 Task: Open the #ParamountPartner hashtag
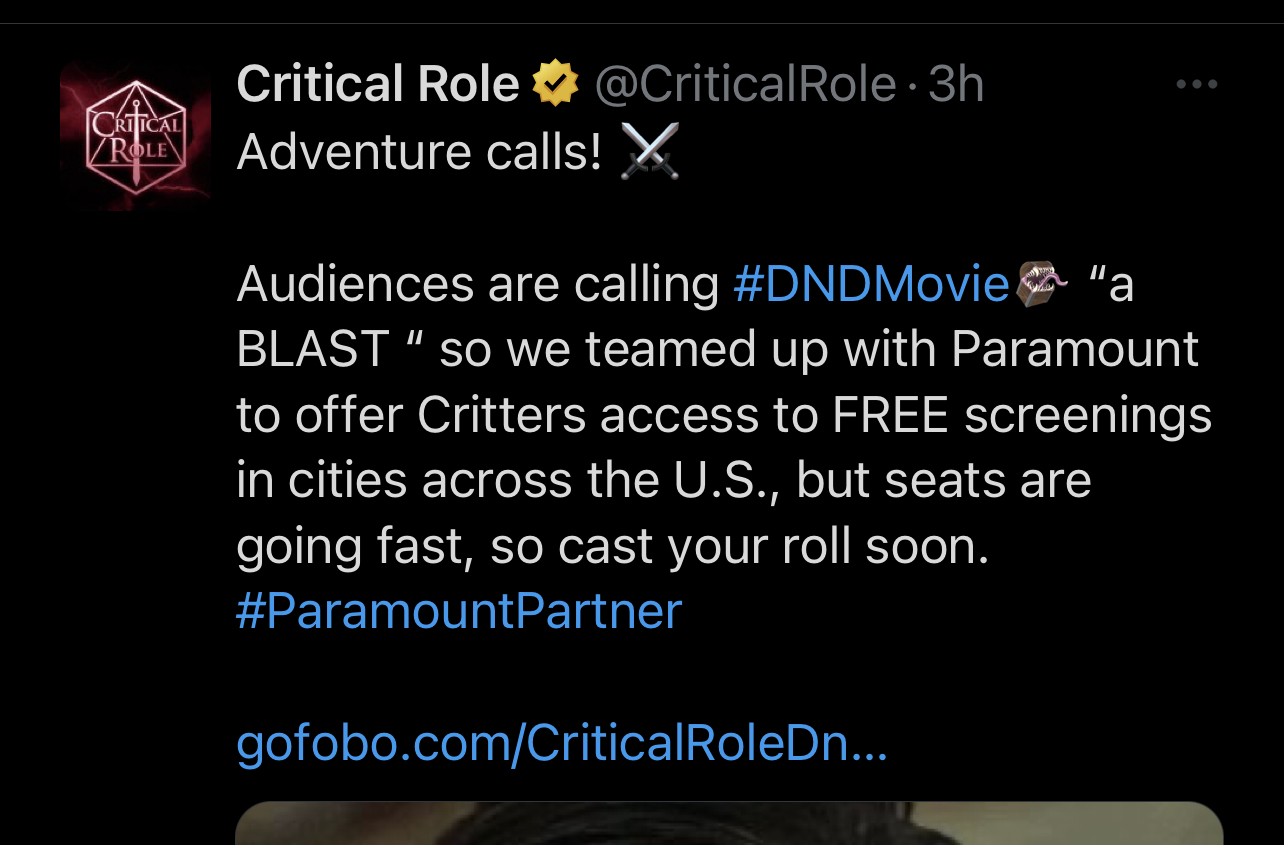(459, 611)
